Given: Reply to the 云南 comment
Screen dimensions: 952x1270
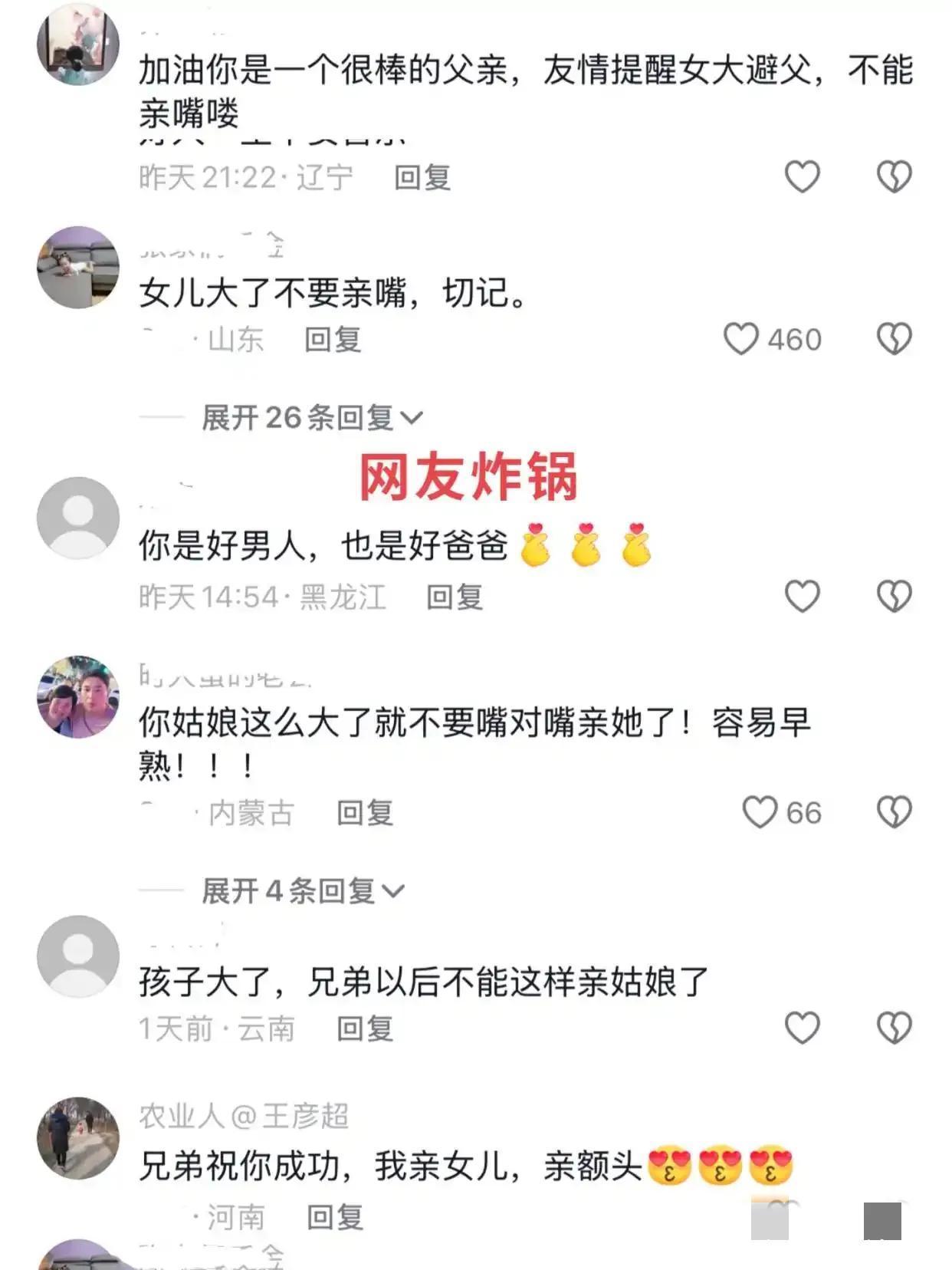Looking at the screenshot, I should tap(365, 1029).
